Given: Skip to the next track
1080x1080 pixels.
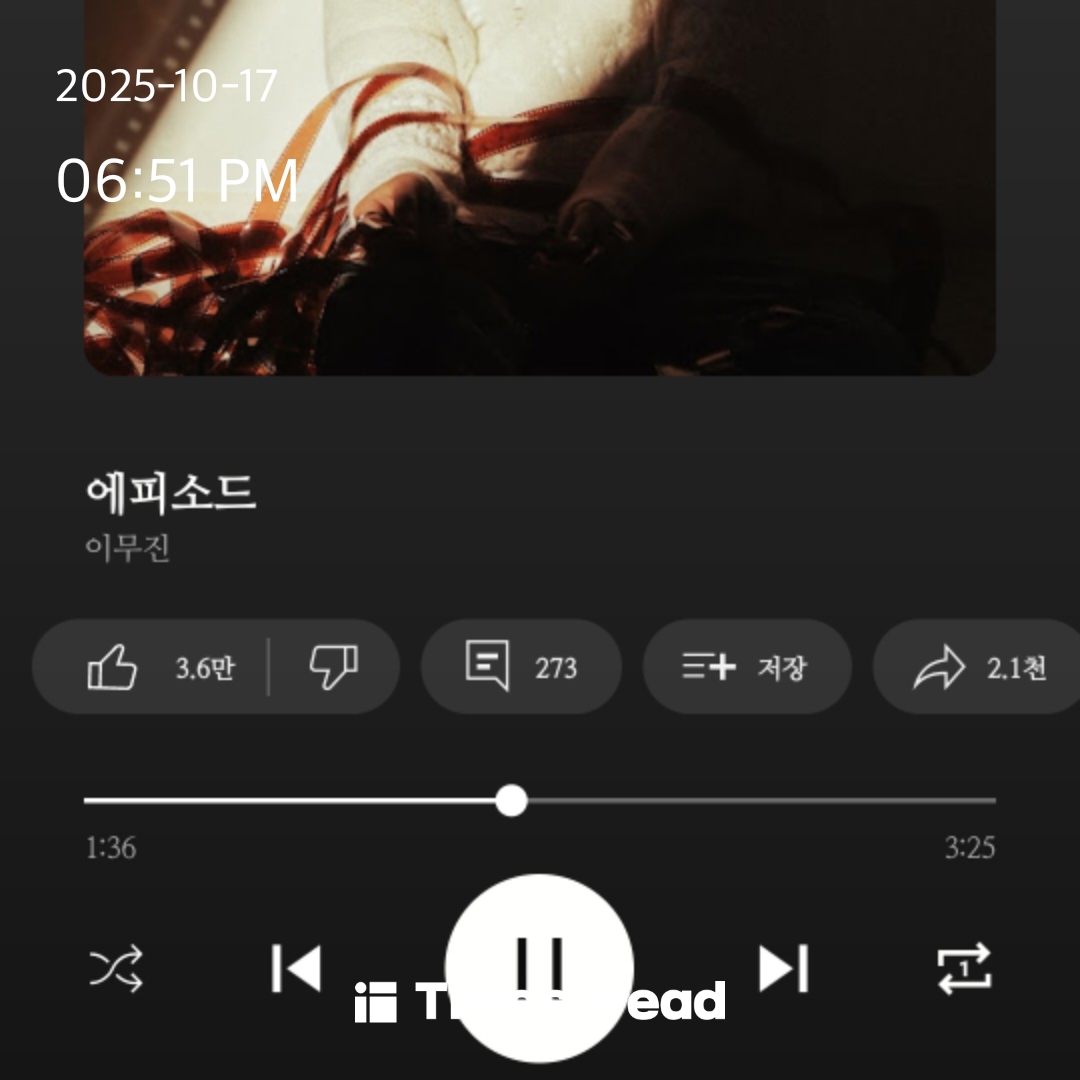Looking at the screenshot, I should click(783, 968).
